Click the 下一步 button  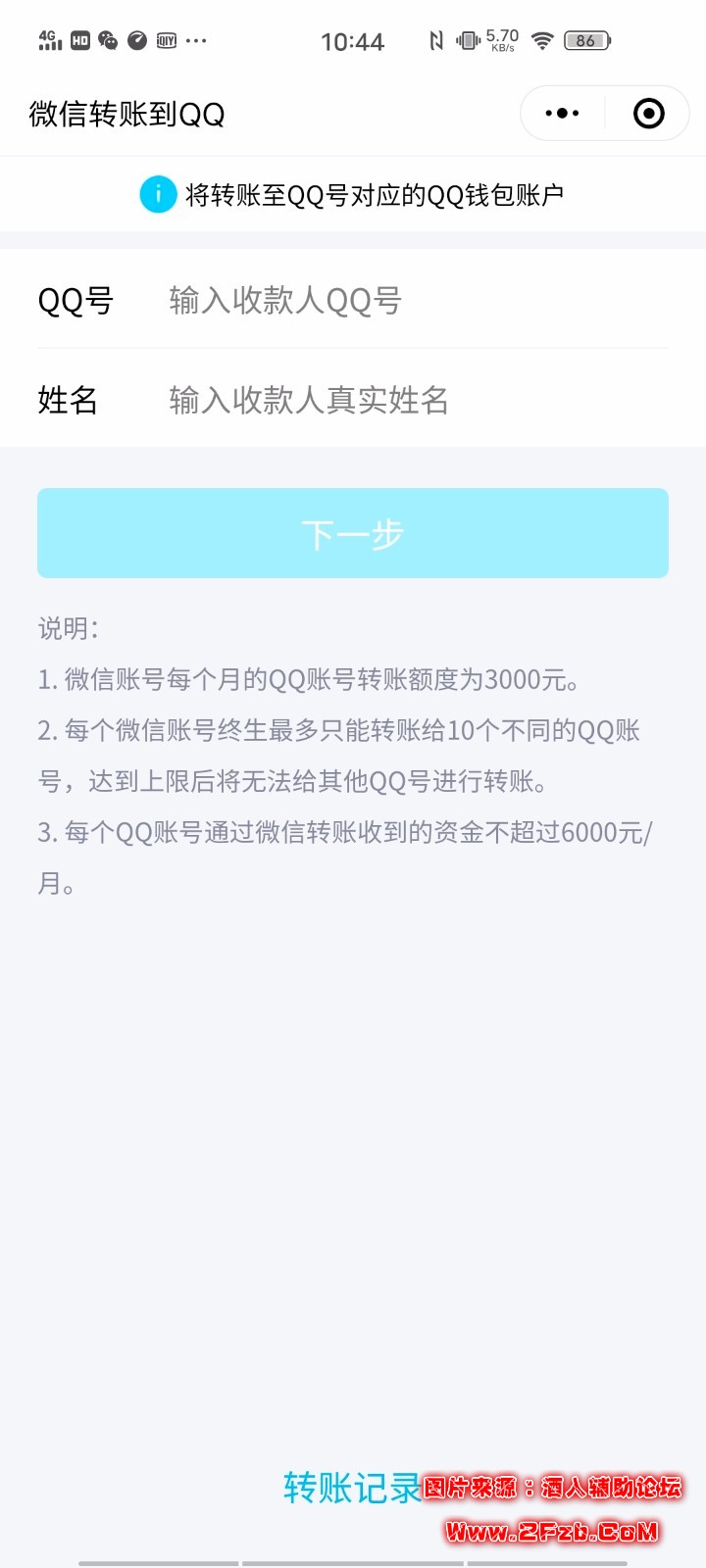coord(353,533)
